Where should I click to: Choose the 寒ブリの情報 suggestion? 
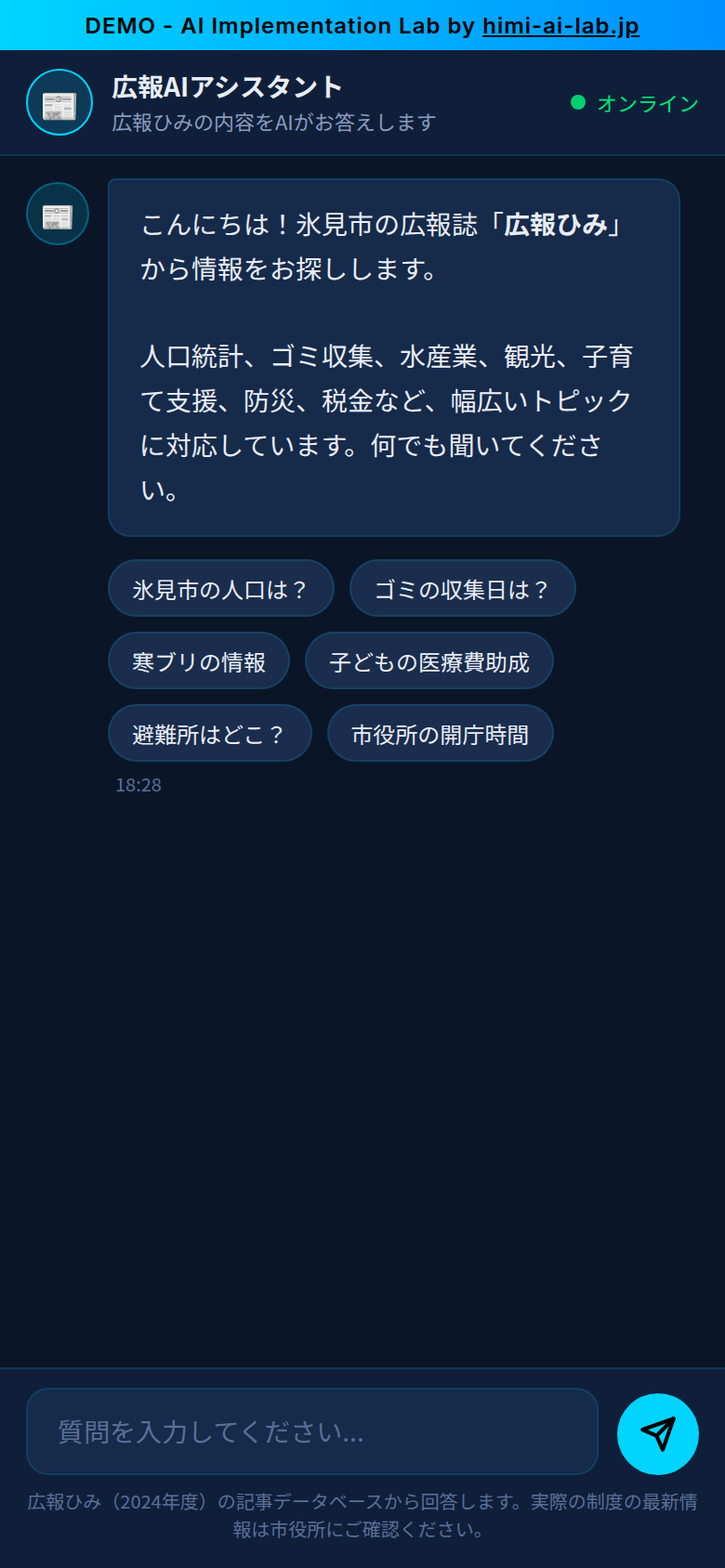(198, 660)
